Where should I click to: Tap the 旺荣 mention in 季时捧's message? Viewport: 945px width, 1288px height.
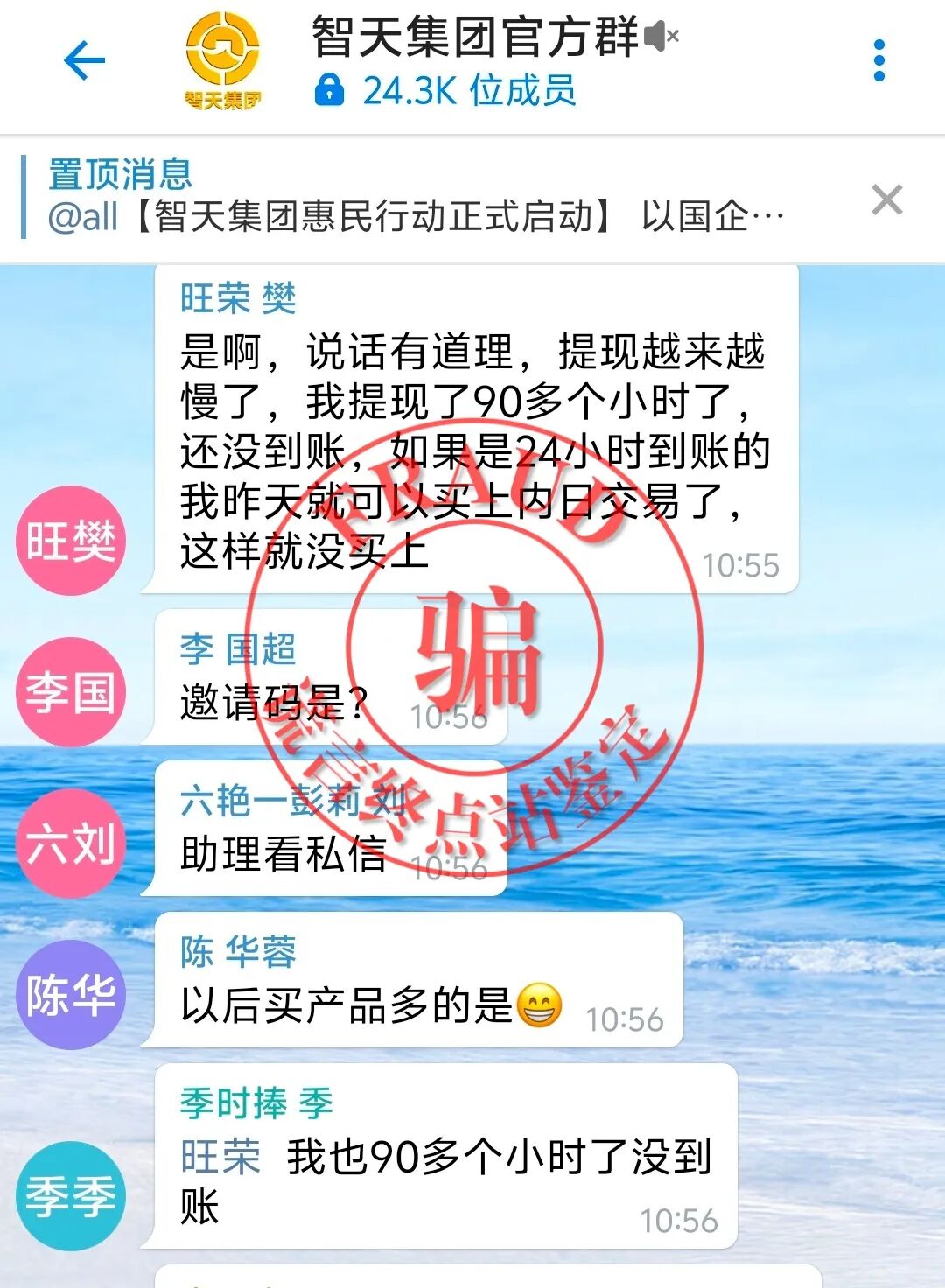tap(220, 1157)
